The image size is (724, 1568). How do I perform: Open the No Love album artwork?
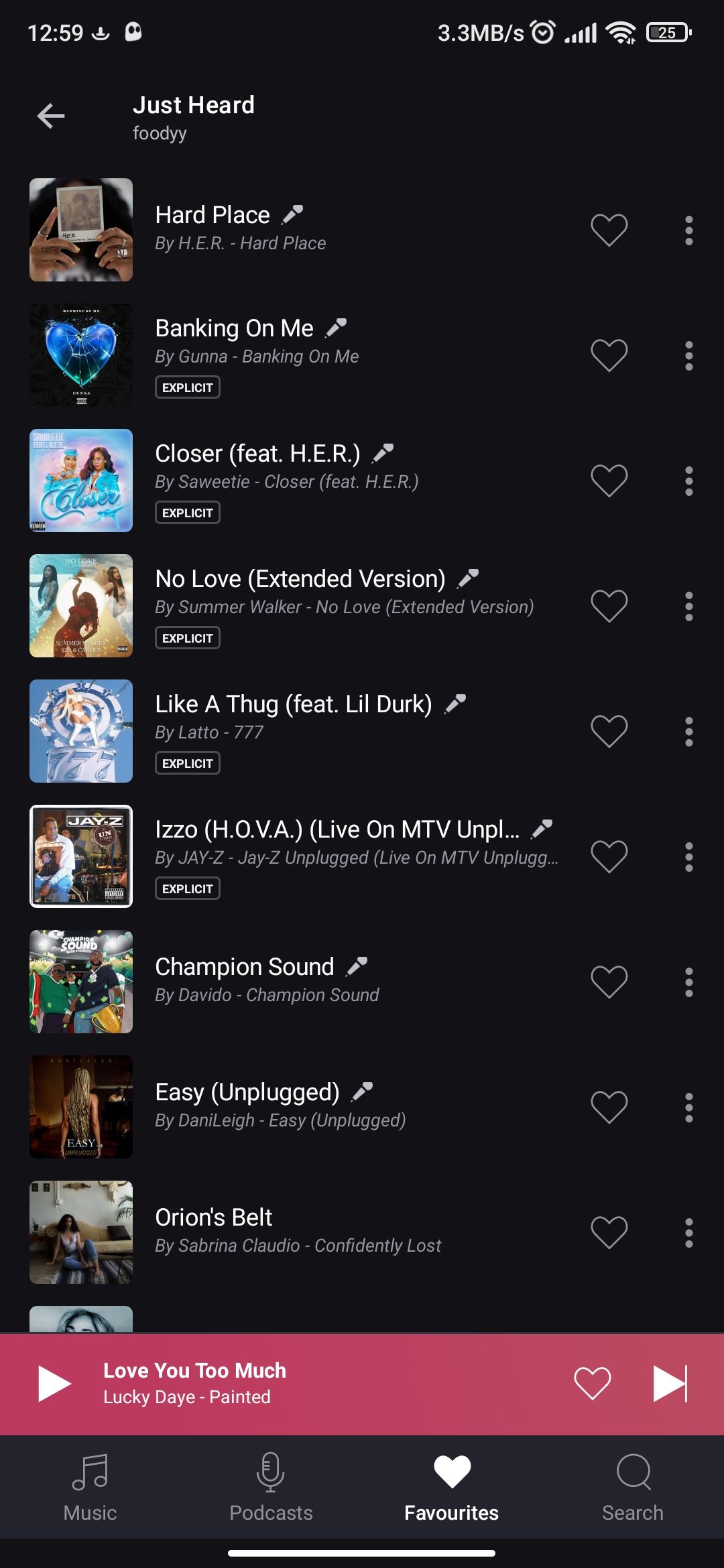coord(80,605)
